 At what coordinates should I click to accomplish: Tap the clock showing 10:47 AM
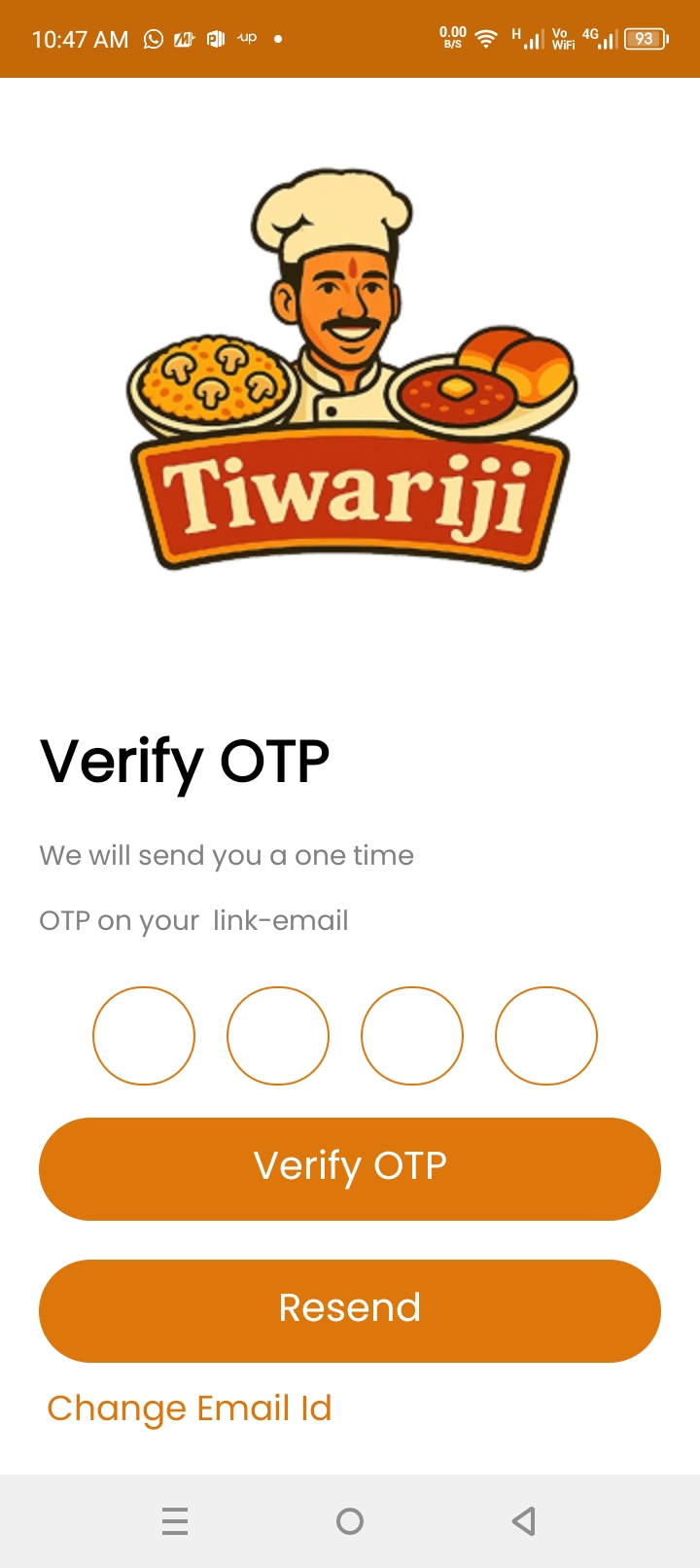(x=82, y=39)
